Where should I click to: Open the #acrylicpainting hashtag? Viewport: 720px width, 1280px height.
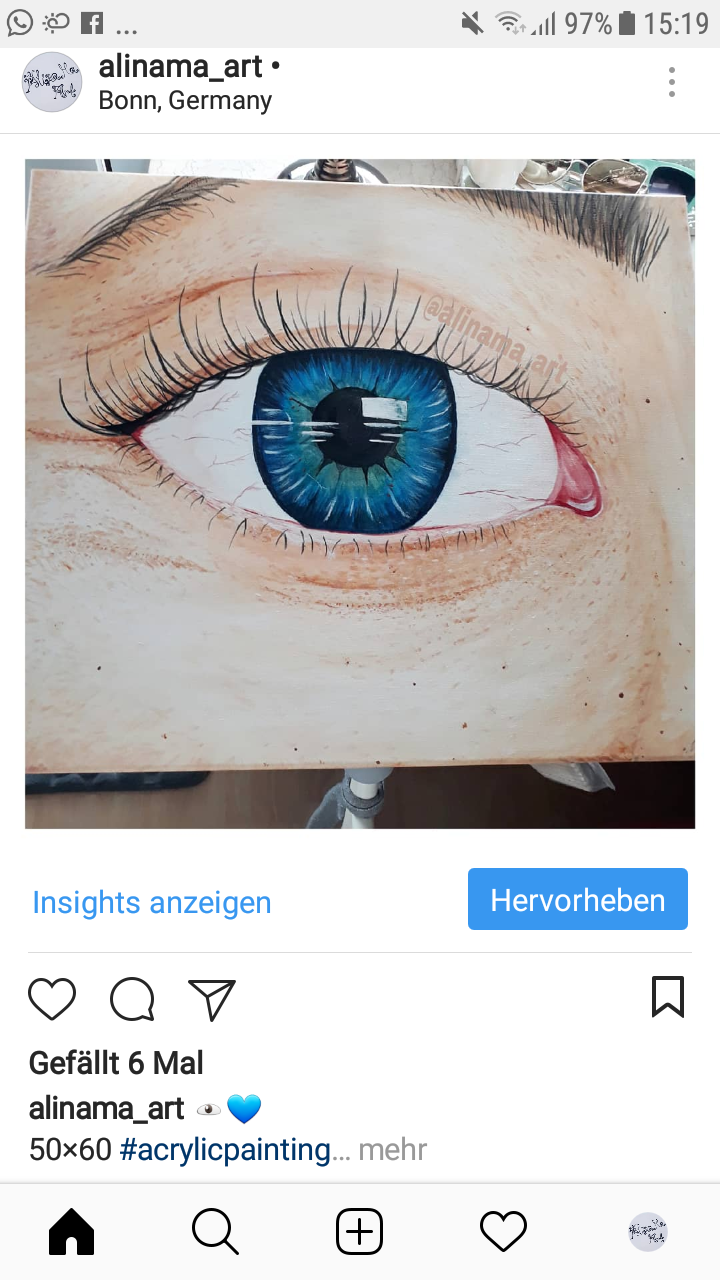tap(225, 1150)
